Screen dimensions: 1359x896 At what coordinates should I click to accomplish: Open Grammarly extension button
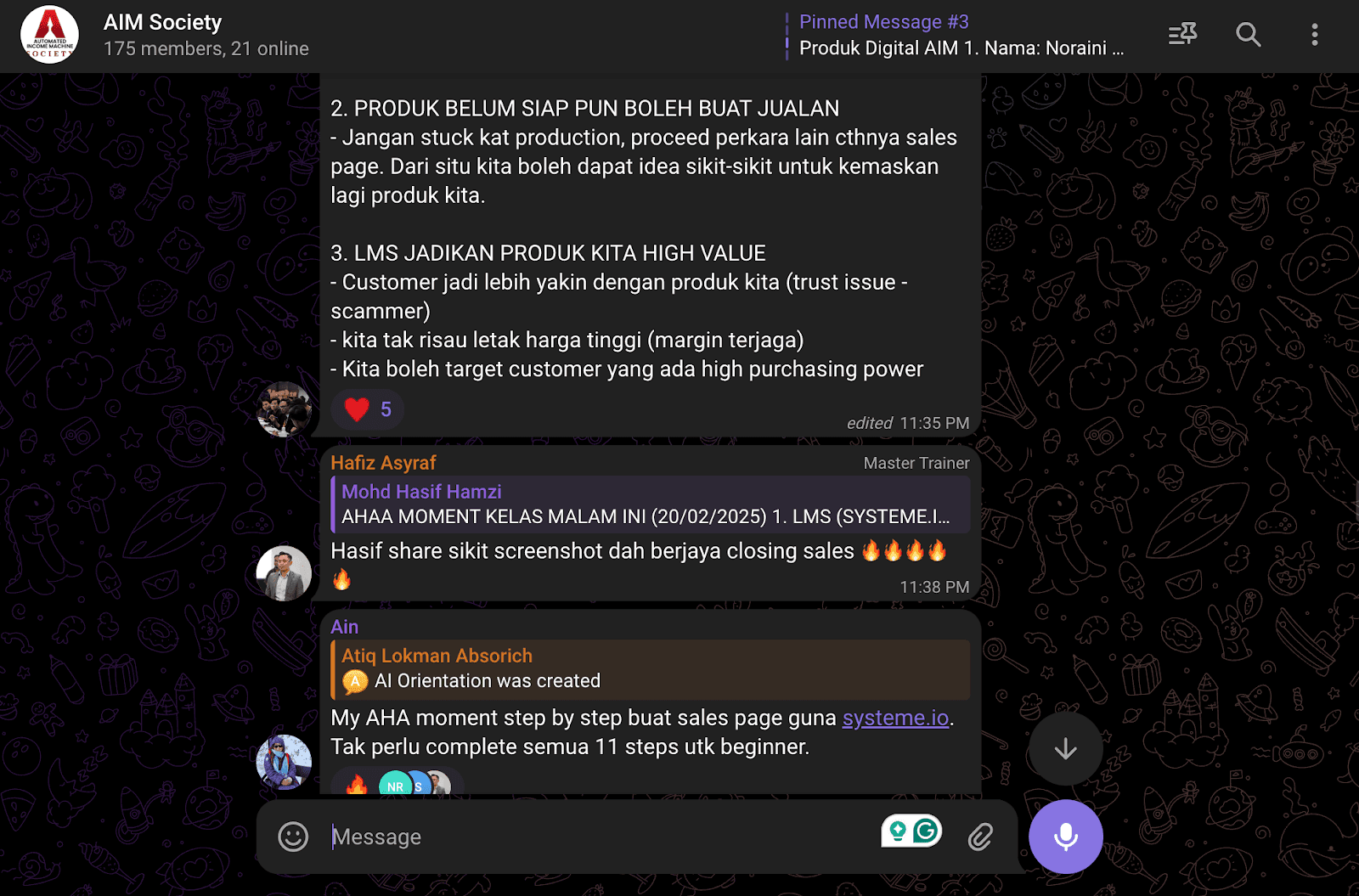(926, 831)
